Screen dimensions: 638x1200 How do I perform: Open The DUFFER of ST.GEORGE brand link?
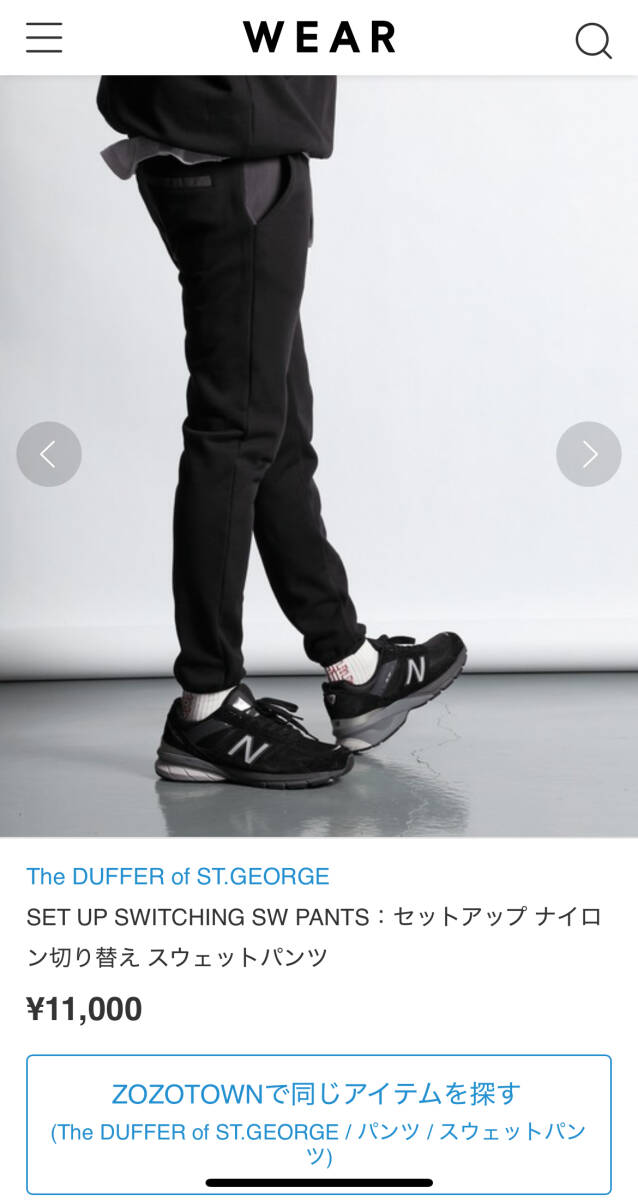(178, 877)
